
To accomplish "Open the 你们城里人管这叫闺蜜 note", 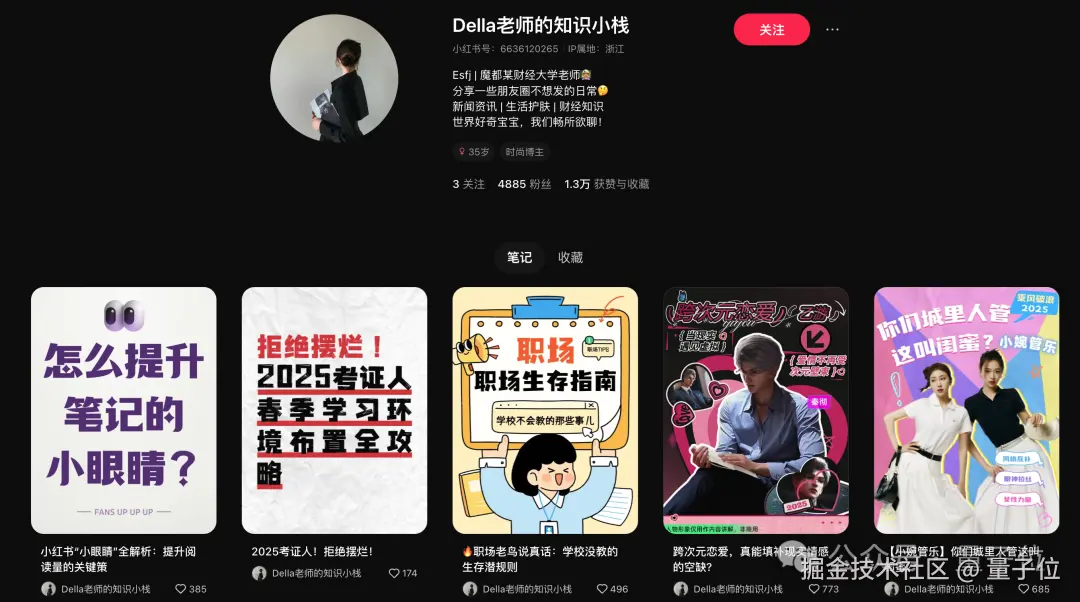I will pos(966,410).
